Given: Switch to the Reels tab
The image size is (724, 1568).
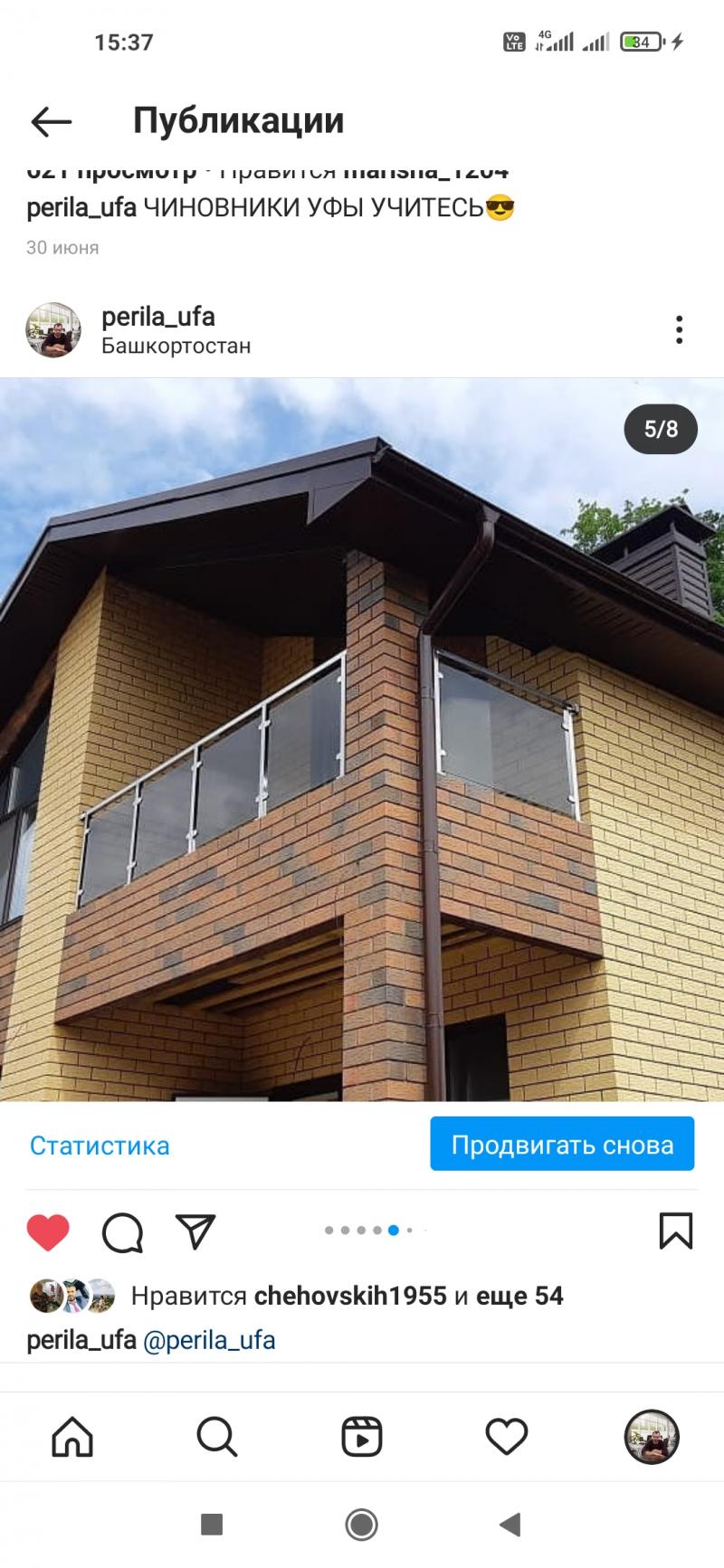Looking at the screenshot, I should 362,1437.
